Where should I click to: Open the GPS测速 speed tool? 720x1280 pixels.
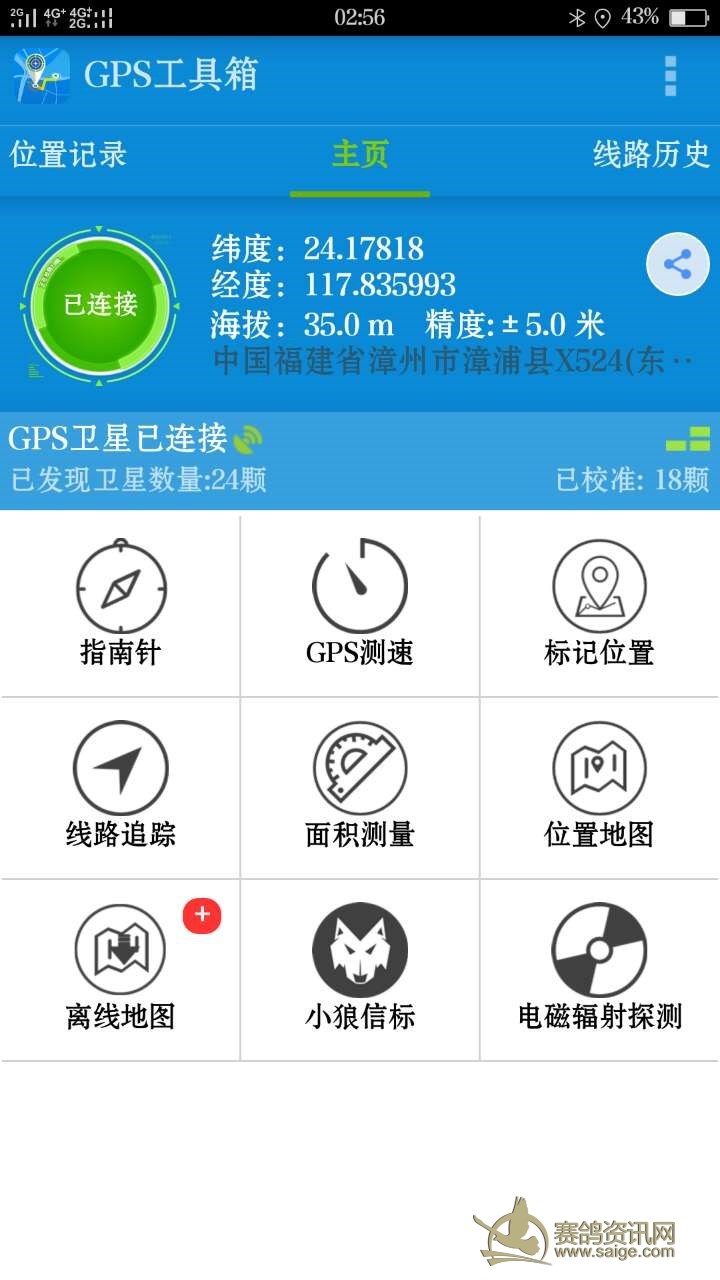[360, 606]
